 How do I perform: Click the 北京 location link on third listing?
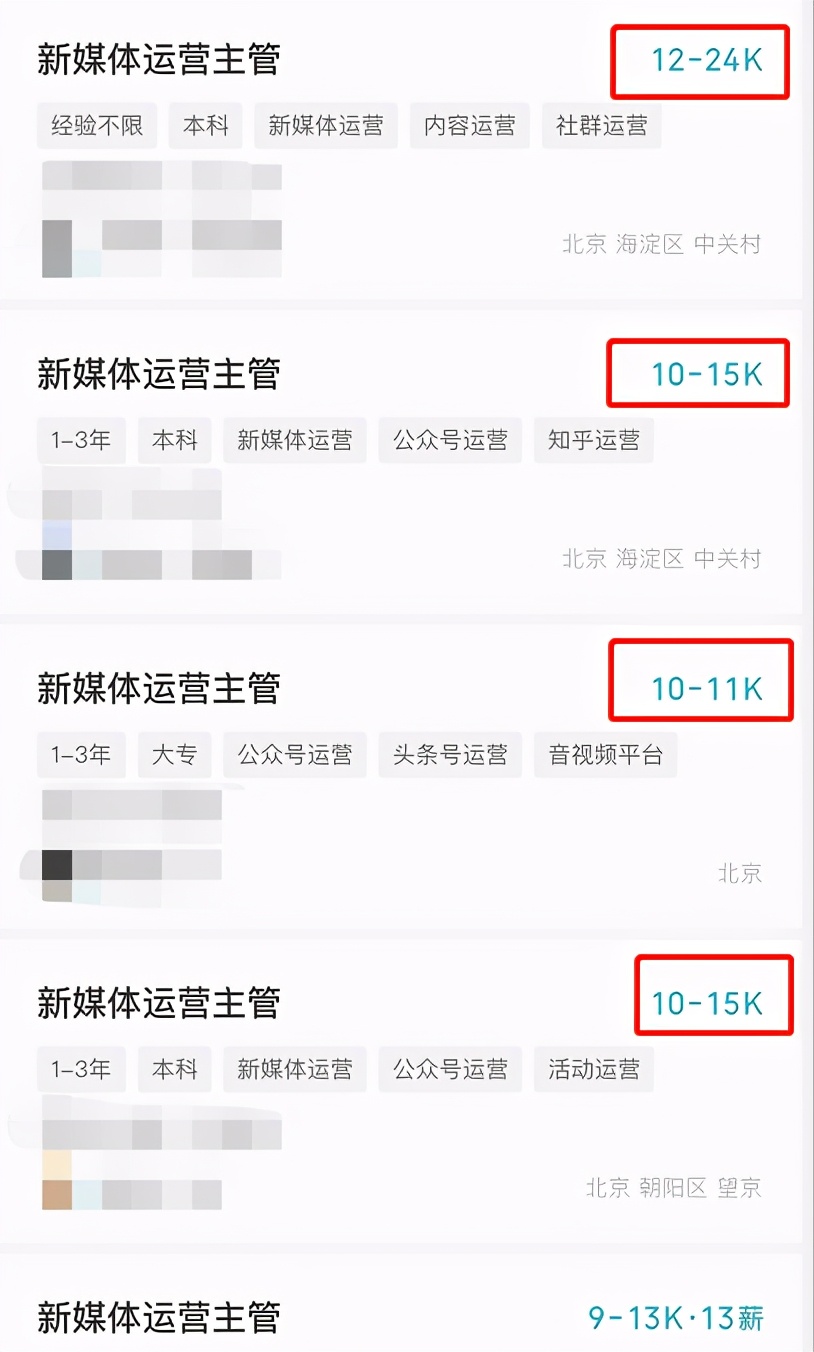tap(741, 873)
